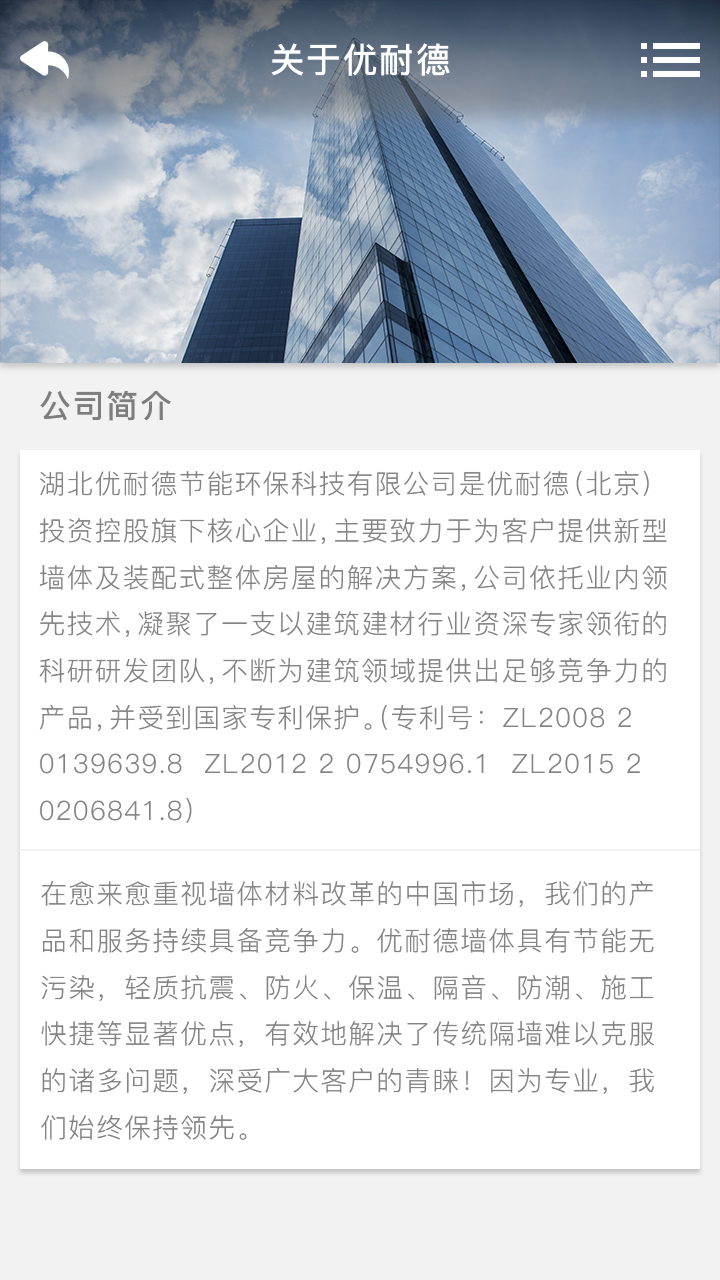Click the back navigation icon on header

pos(42,60)
